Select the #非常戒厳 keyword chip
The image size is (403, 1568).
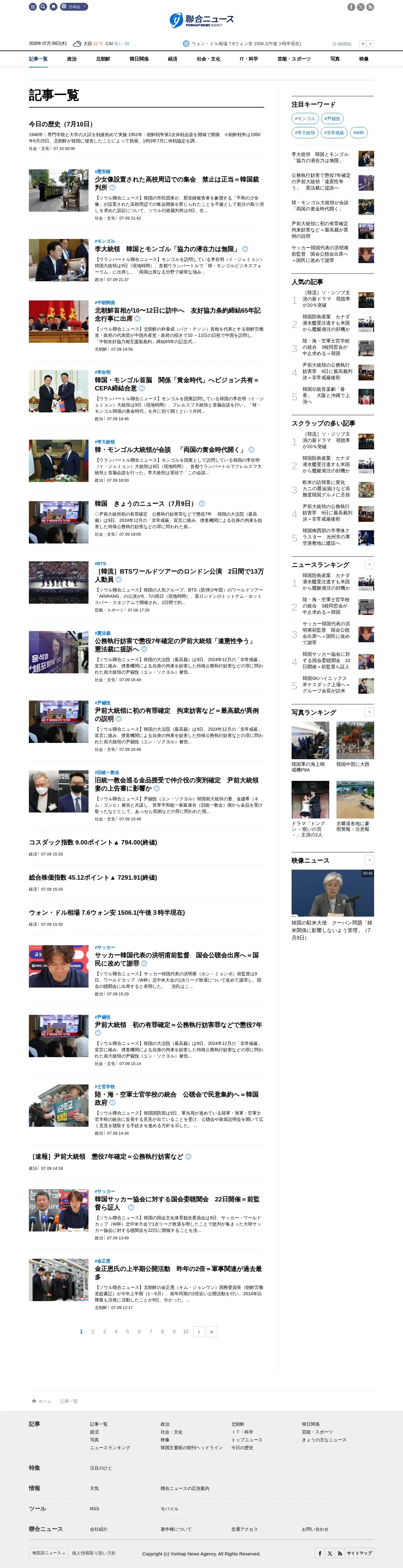(x=334, y=133)
